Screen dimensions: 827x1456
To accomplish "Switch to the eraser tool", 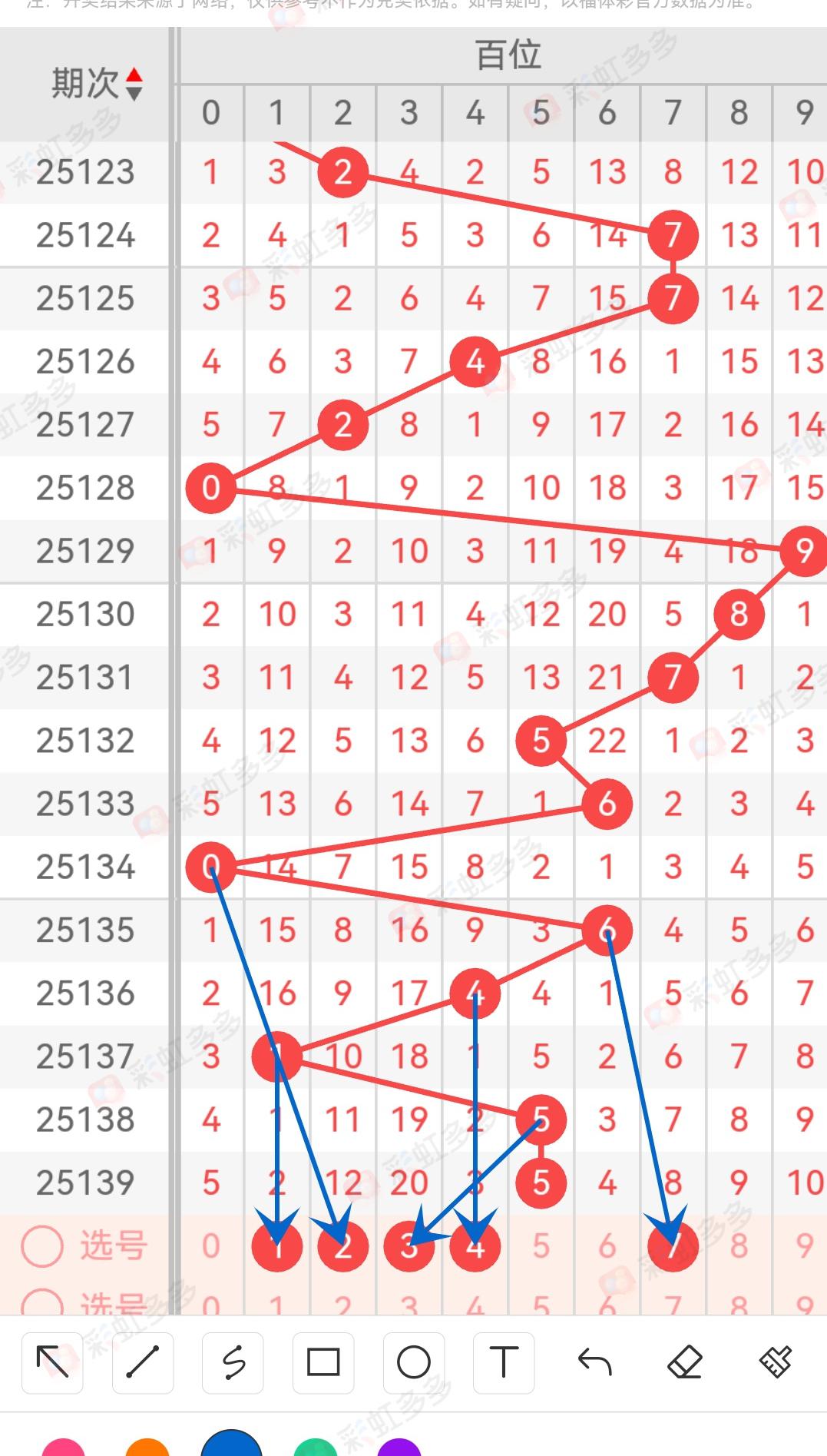I will 685,1363.
